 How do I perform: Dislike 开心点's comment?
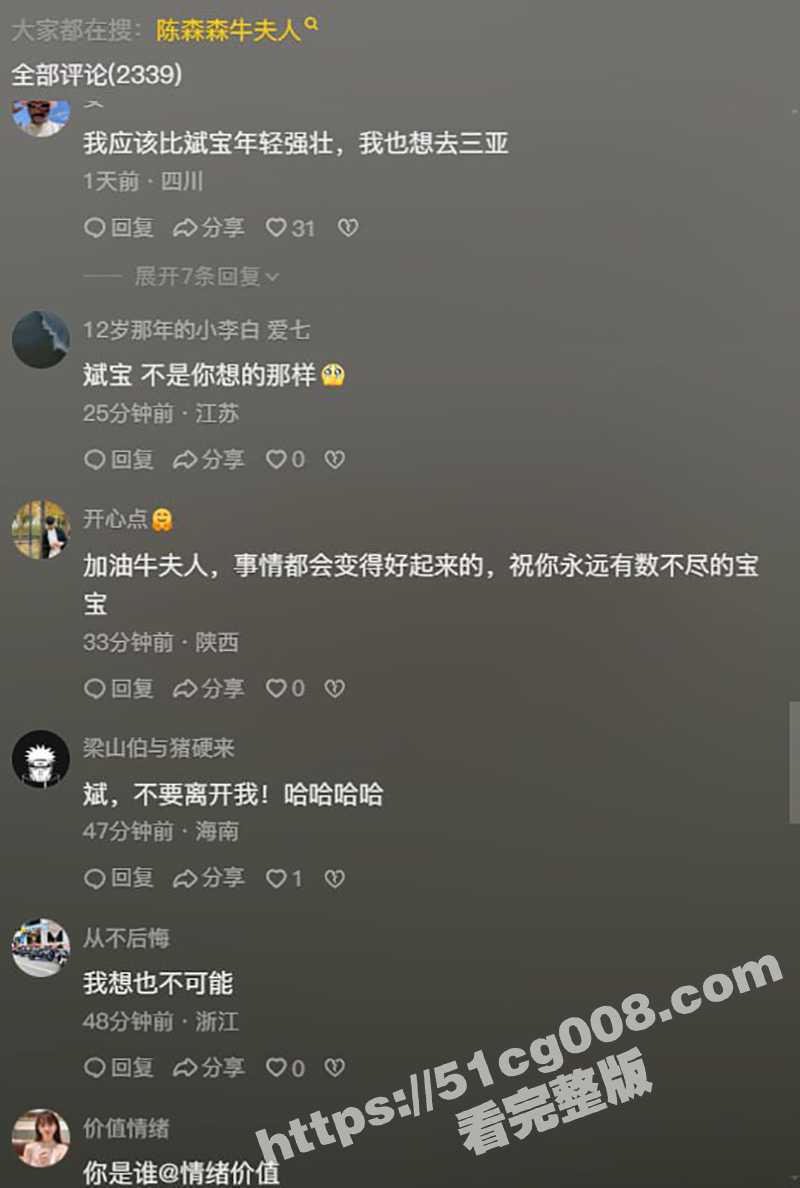point(335,688)
